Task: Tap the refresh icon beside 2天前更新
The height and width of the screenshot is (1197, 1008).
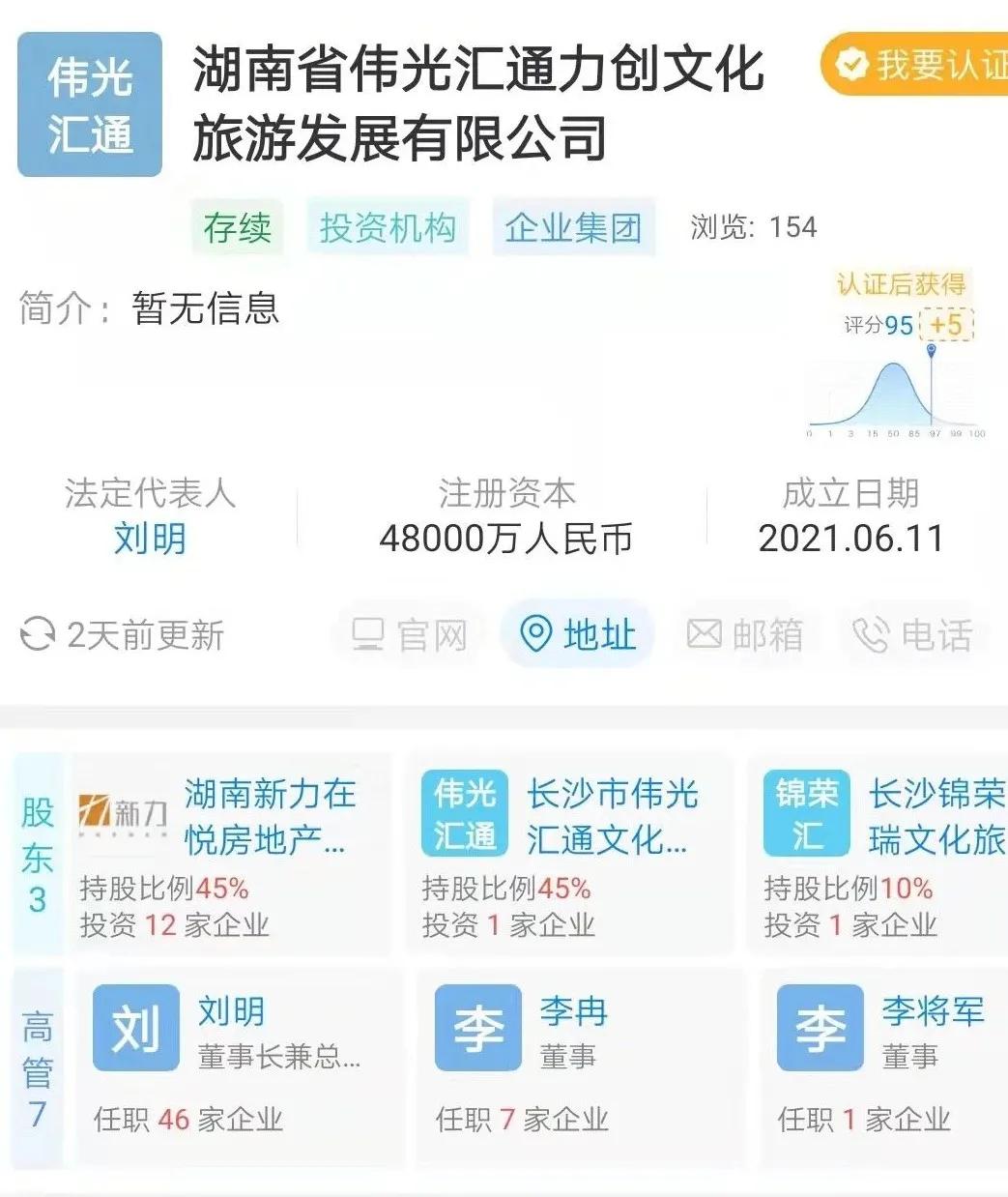Action: [x=37, y=635]
